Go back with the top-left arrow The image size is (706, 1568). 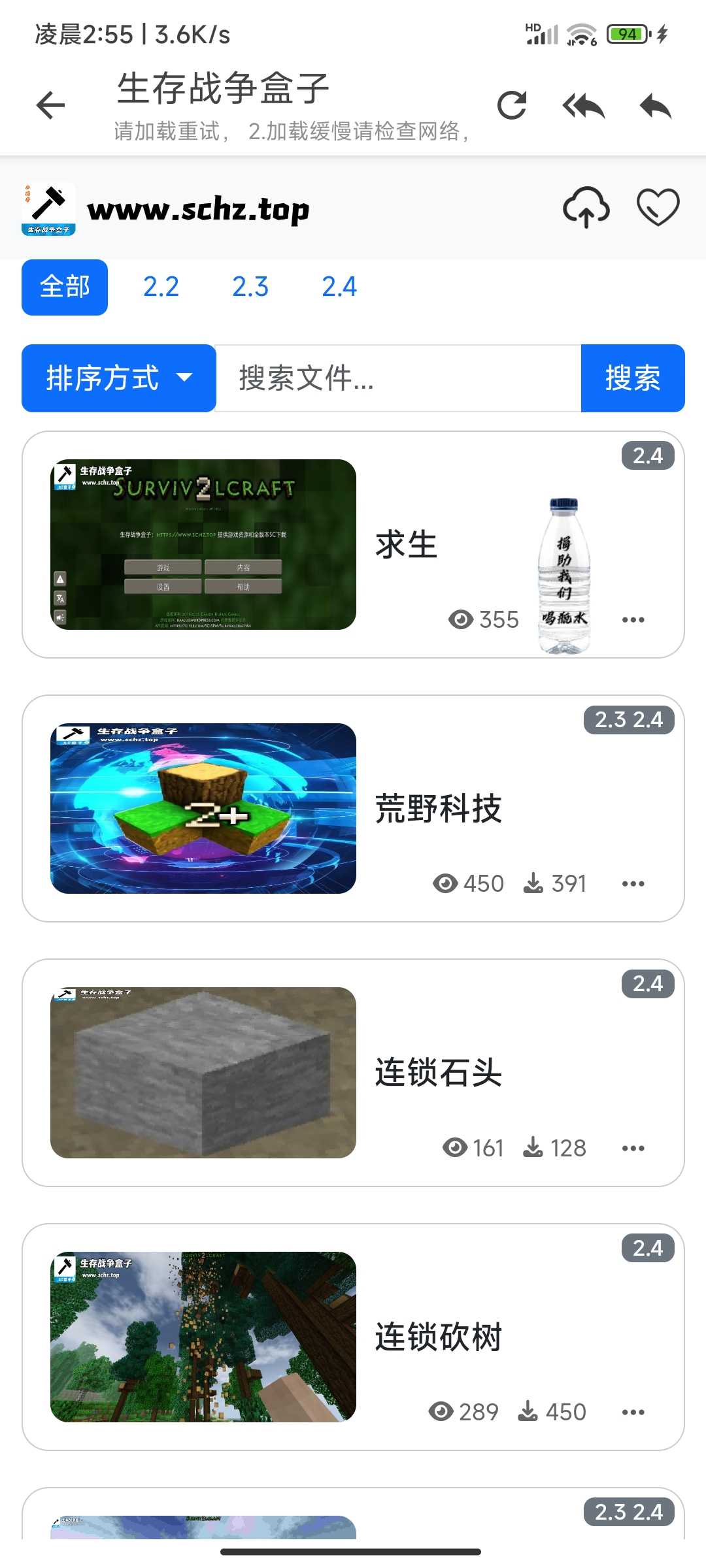pos(51,105)
